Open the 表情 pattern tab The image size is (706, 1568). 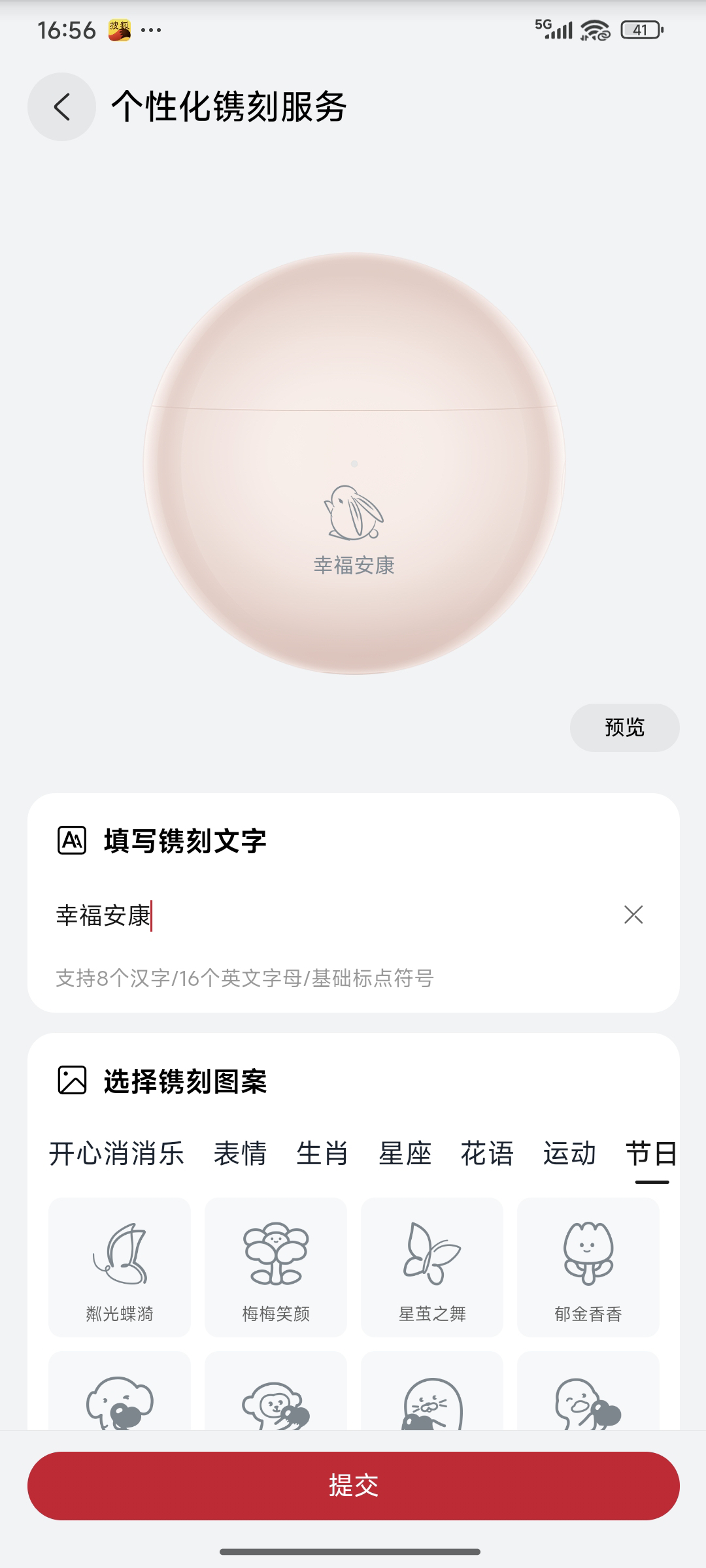pyautogui.click(x=240, y=1153)
